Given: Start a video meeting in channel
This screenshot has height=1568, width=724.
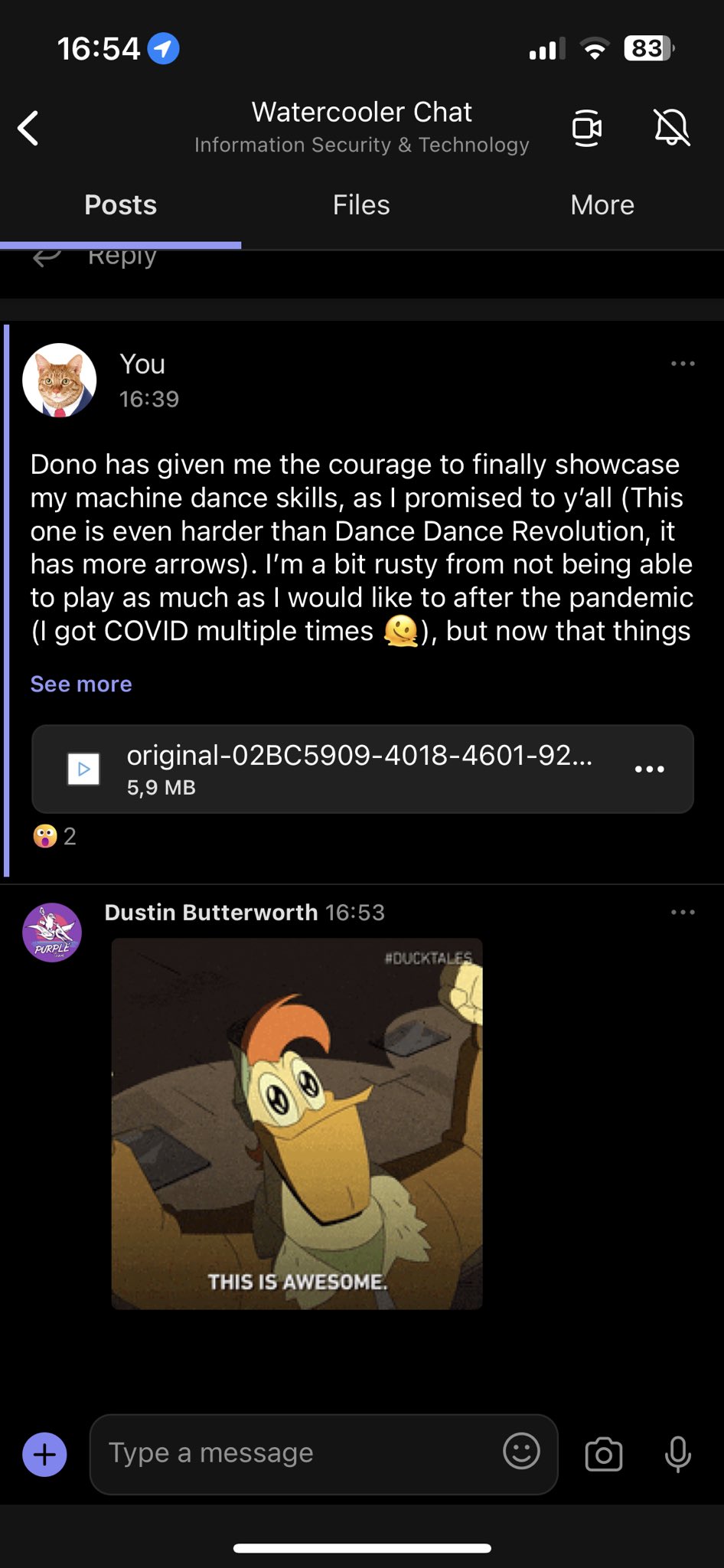Looking at the screenshot, I should tap(586, 128).
